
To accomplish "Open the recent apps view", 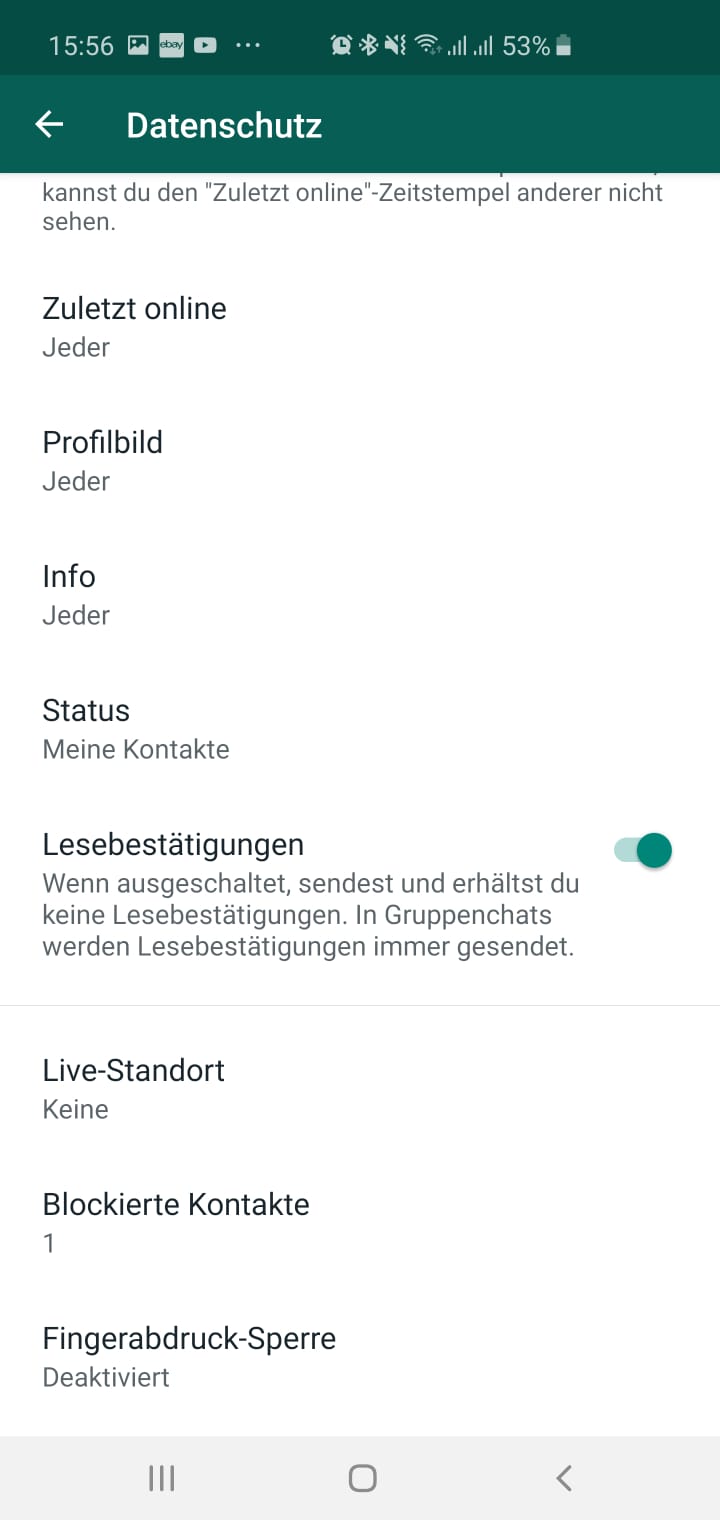I will click(161, 1478).
